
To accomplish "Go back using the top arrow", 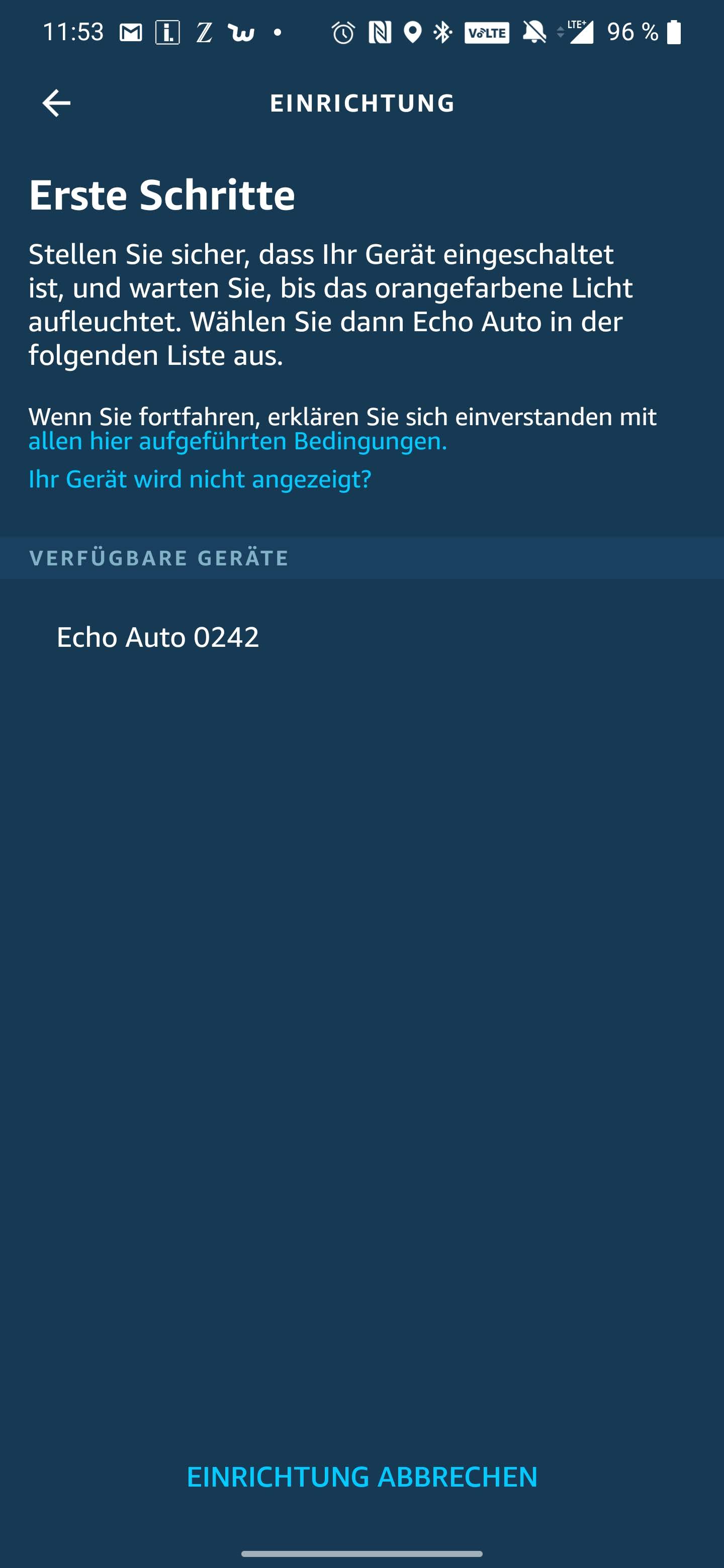I will point(56,103).
